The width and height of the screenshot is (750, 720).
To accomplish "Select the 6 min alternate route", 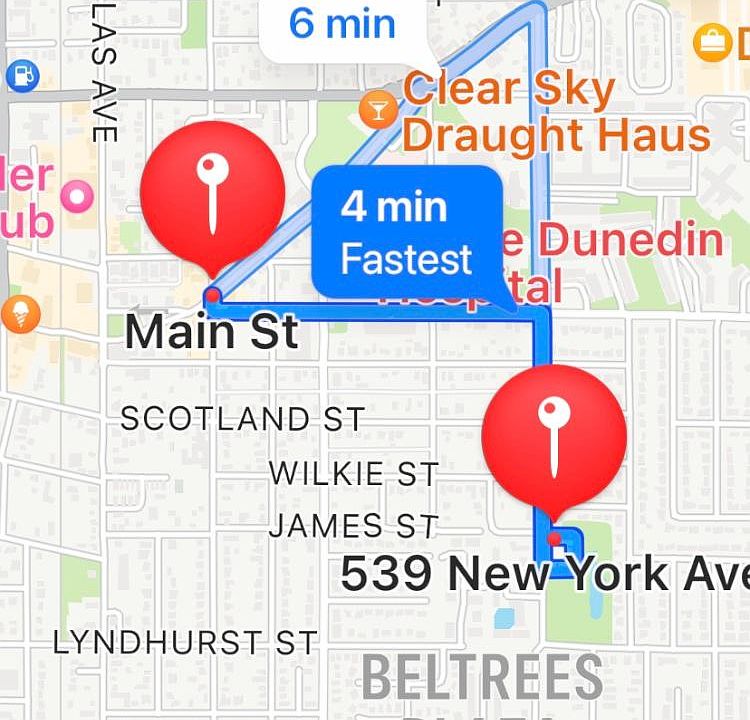I will click(342, 24).
